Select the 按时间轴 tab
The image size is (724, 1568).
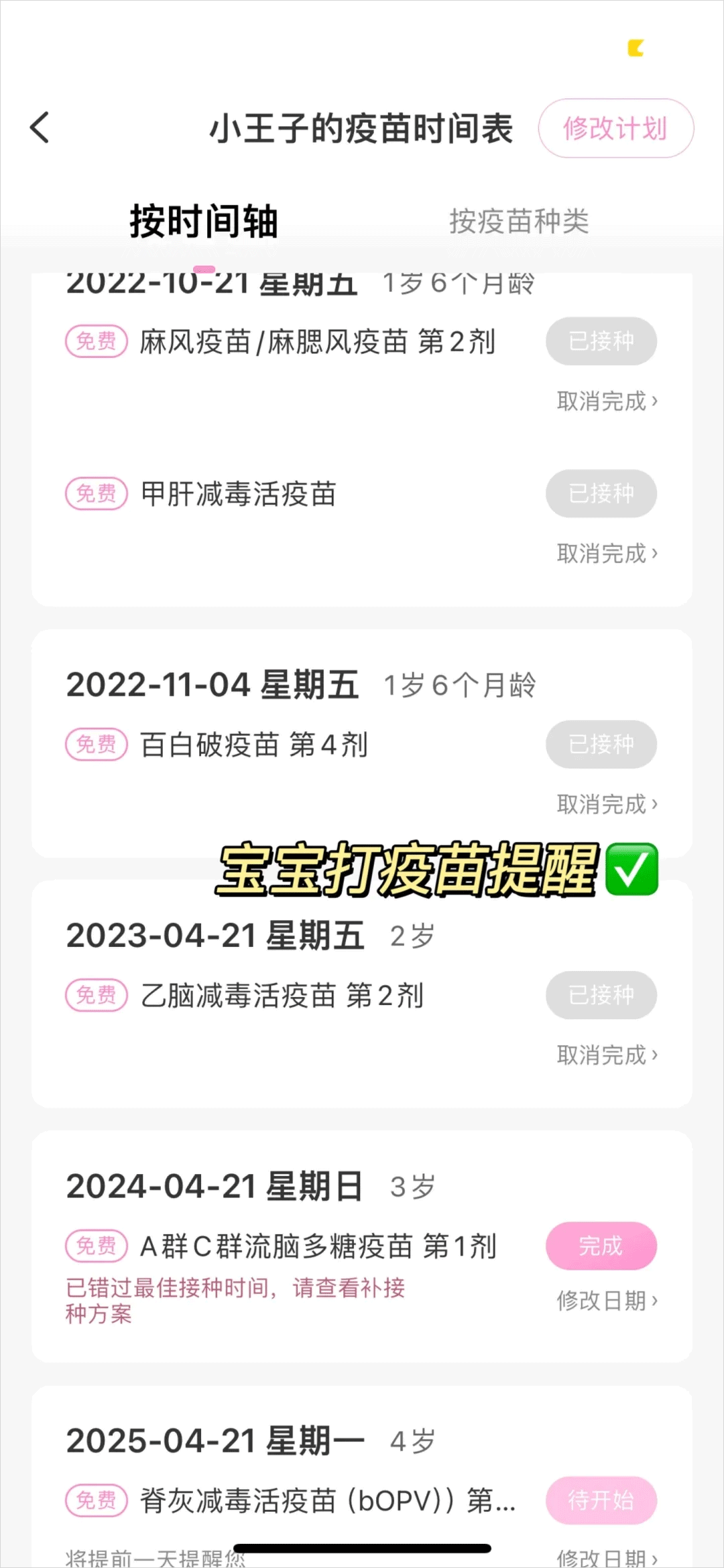[204, 222]
